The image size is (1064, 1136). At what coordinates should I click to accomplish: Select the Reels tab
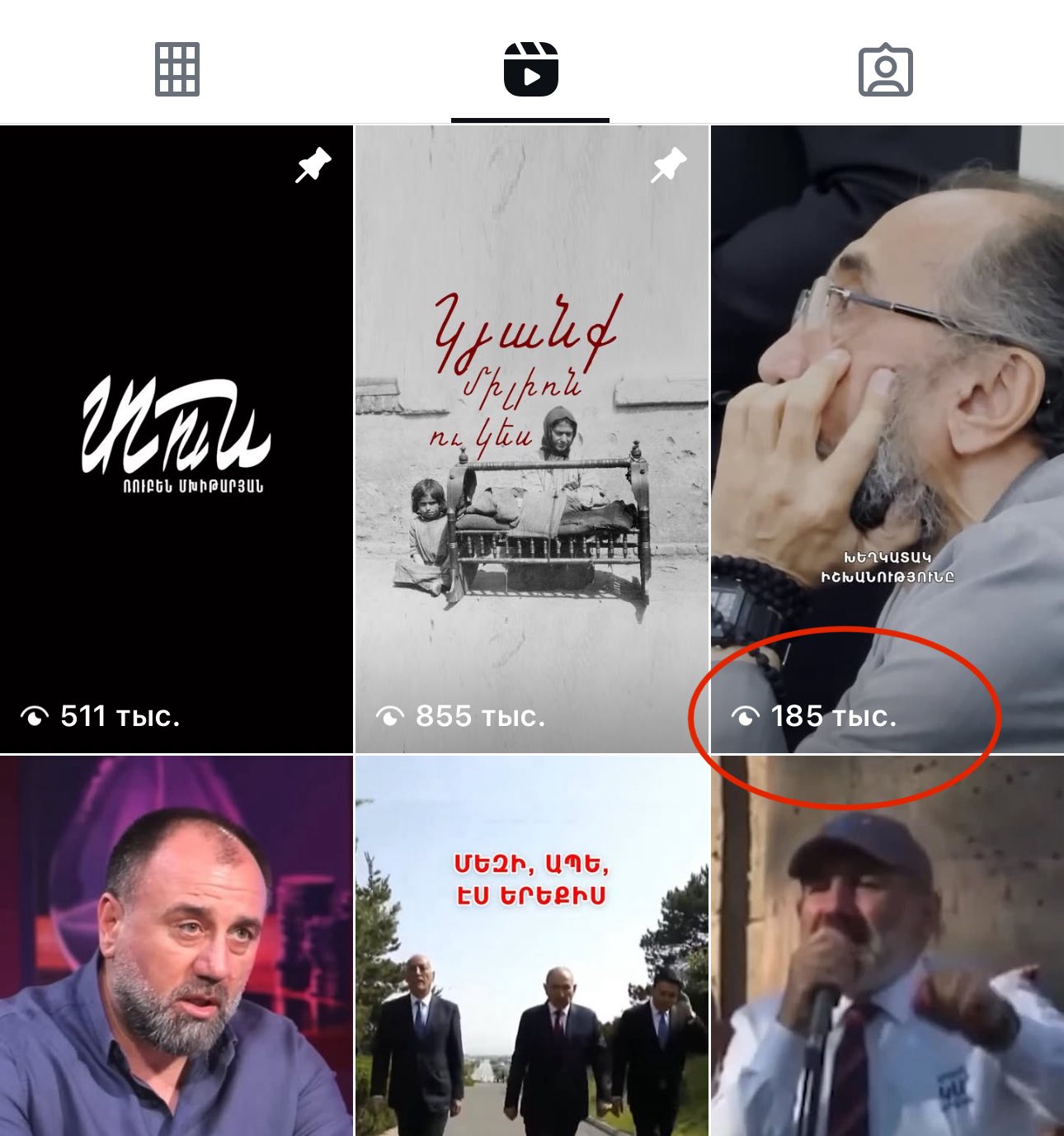click(x=530, y=69)
